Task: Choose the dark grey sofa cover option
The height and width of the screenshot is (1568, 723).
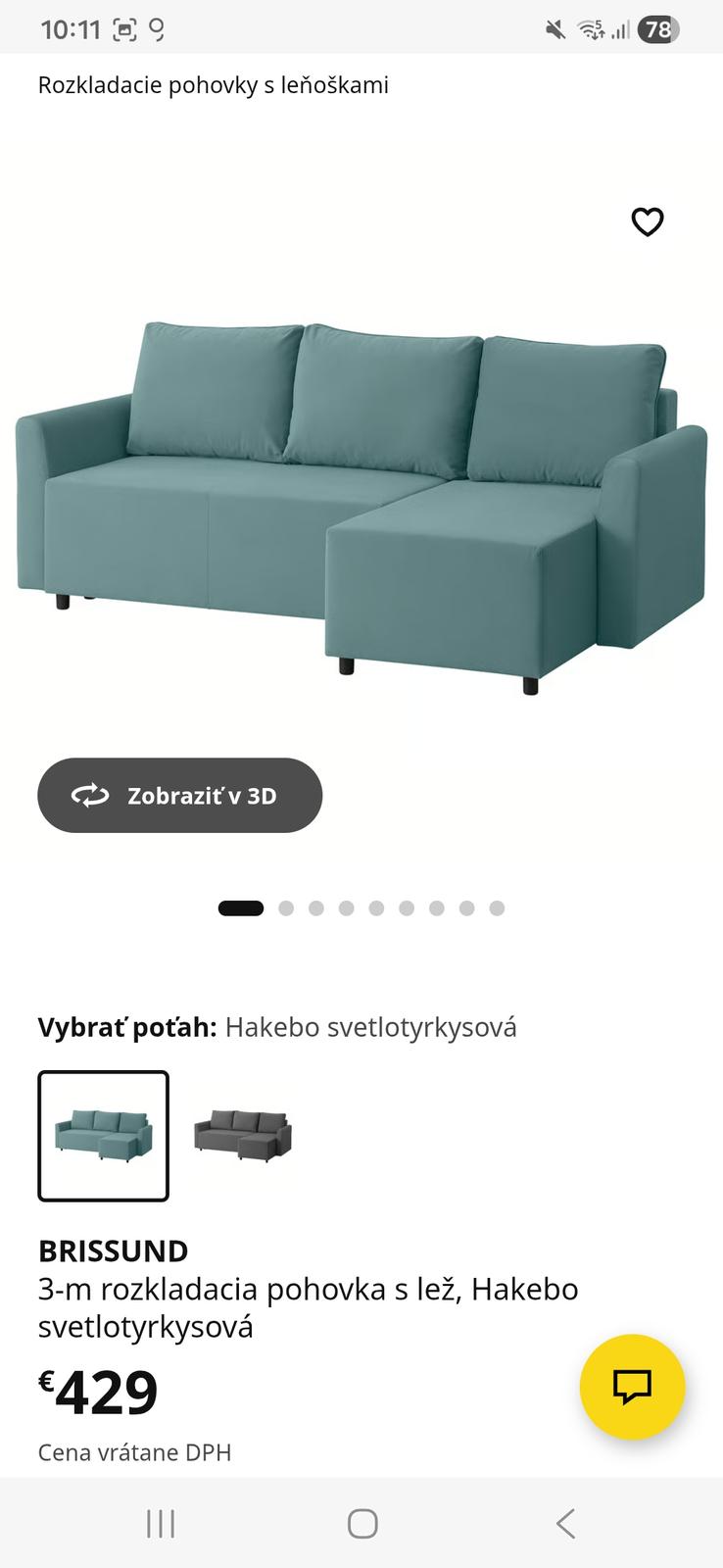Action: coord(243,1136)
